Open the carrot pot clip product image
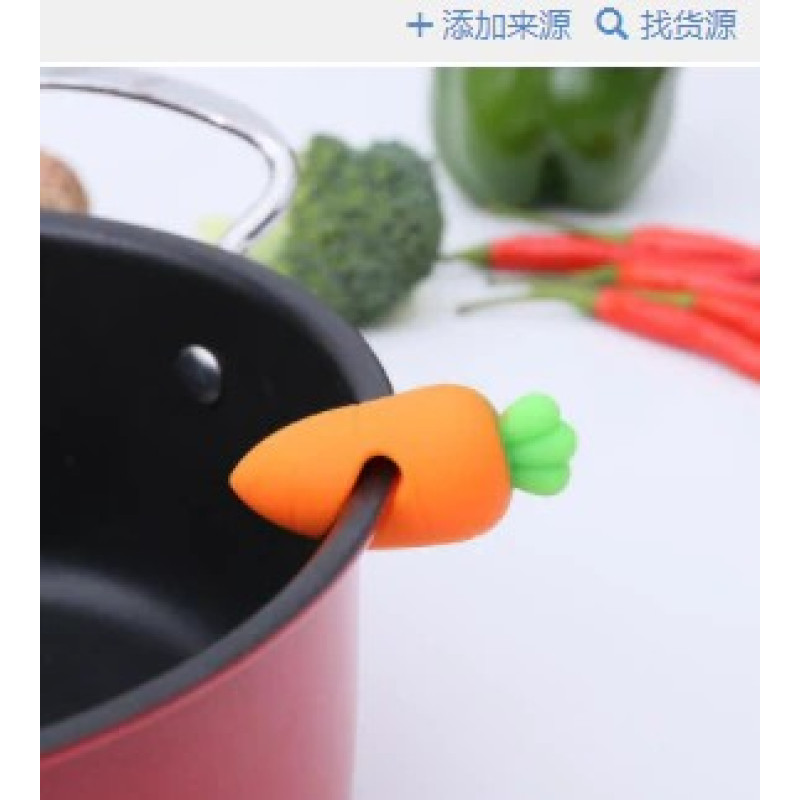The image size is (800, 800). (x=400, y=430)
